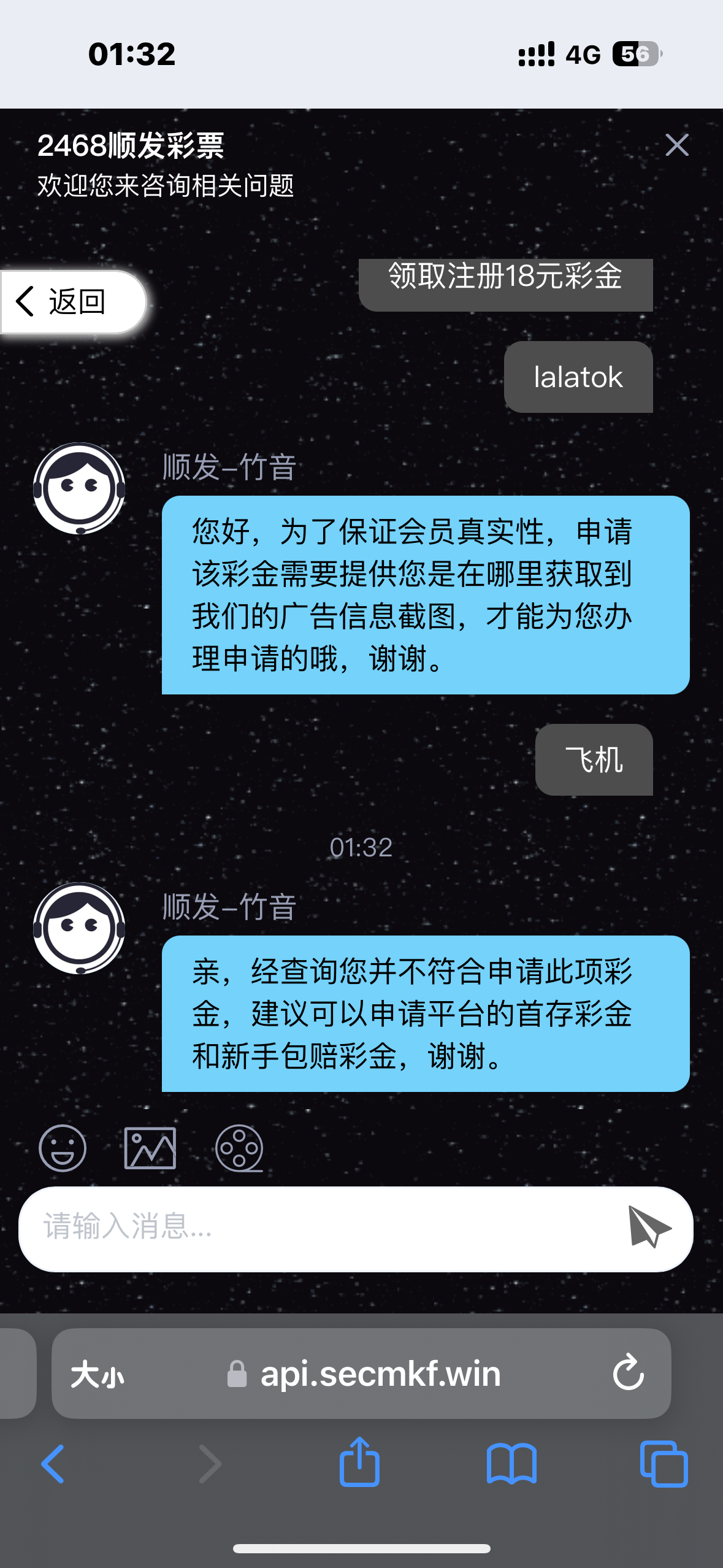Attach an image to the chat
The height and width of the screenshot is (1568, 723).
click(x=150, y=1148)
